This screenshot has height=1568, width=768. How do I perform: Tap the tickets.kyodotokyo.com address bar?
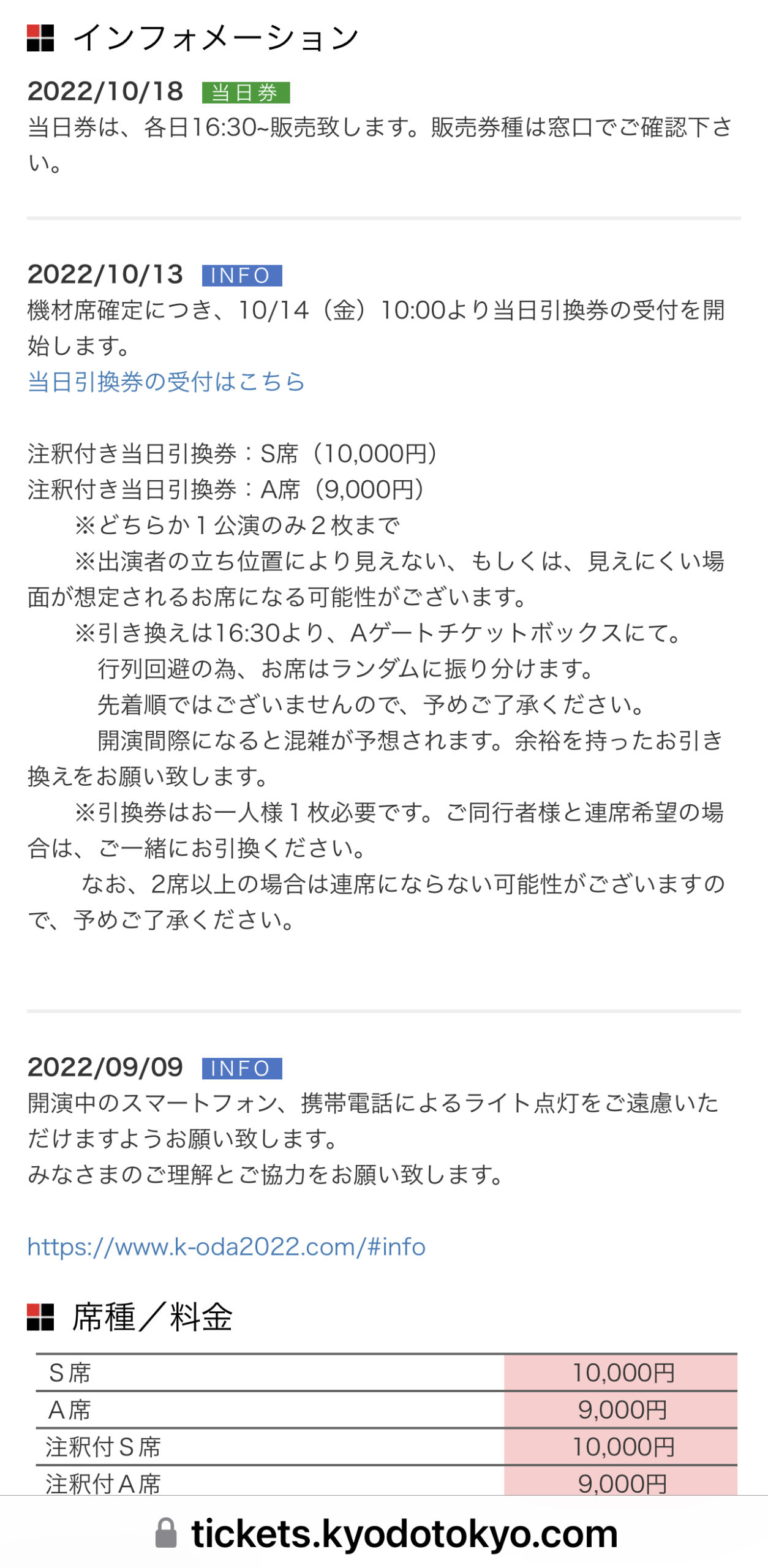click(386, 1533)
